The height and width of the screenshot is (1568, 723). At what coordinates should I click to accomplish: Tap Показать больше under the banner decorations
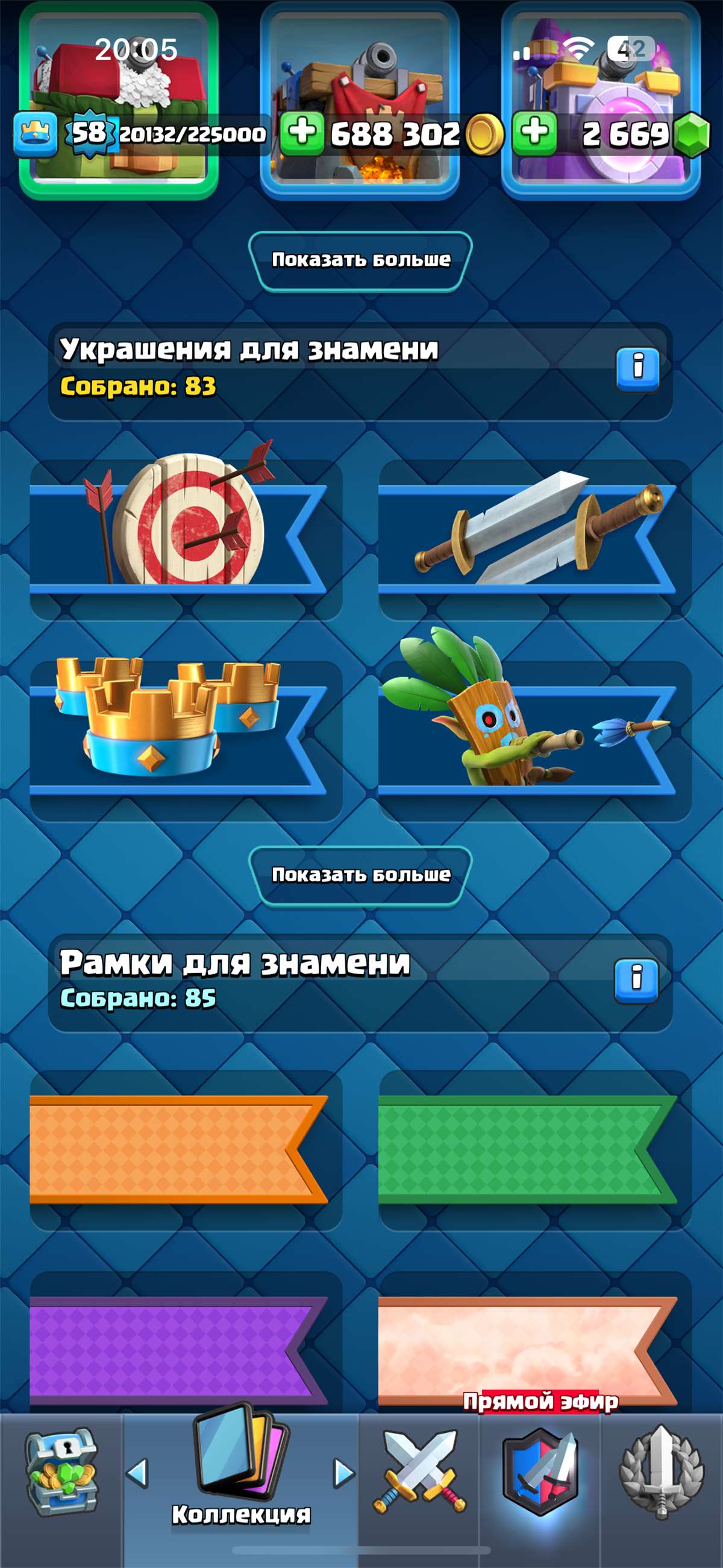click(x=360, y=875)
